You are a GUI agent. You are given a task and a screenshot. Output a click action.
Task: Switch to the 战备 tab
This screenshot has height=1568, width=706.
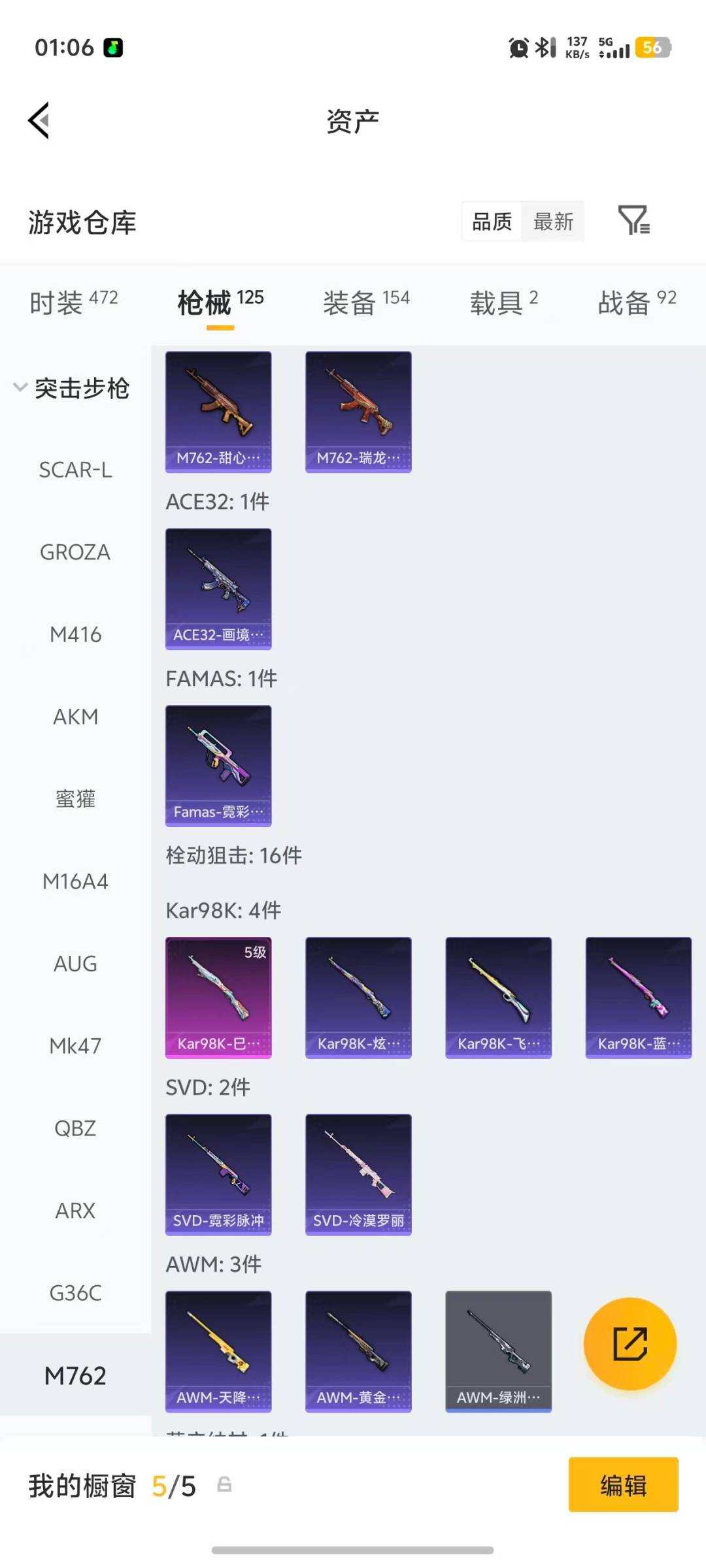(x=636, y=302)
